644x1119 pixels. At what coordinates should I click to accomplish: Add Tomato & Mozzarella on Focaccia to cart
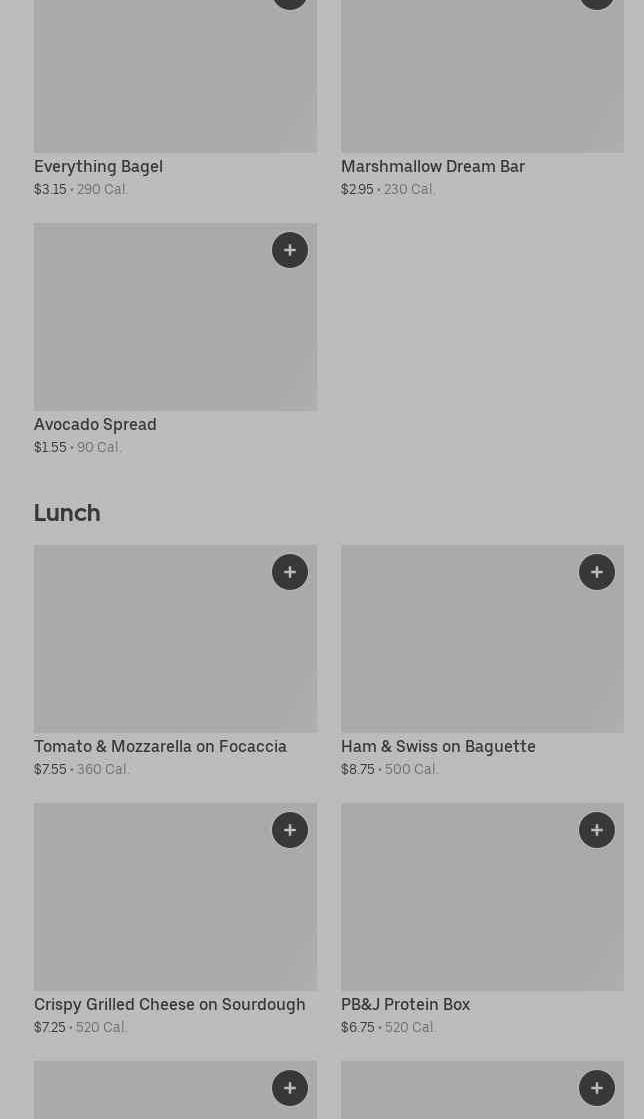[290, 572]
